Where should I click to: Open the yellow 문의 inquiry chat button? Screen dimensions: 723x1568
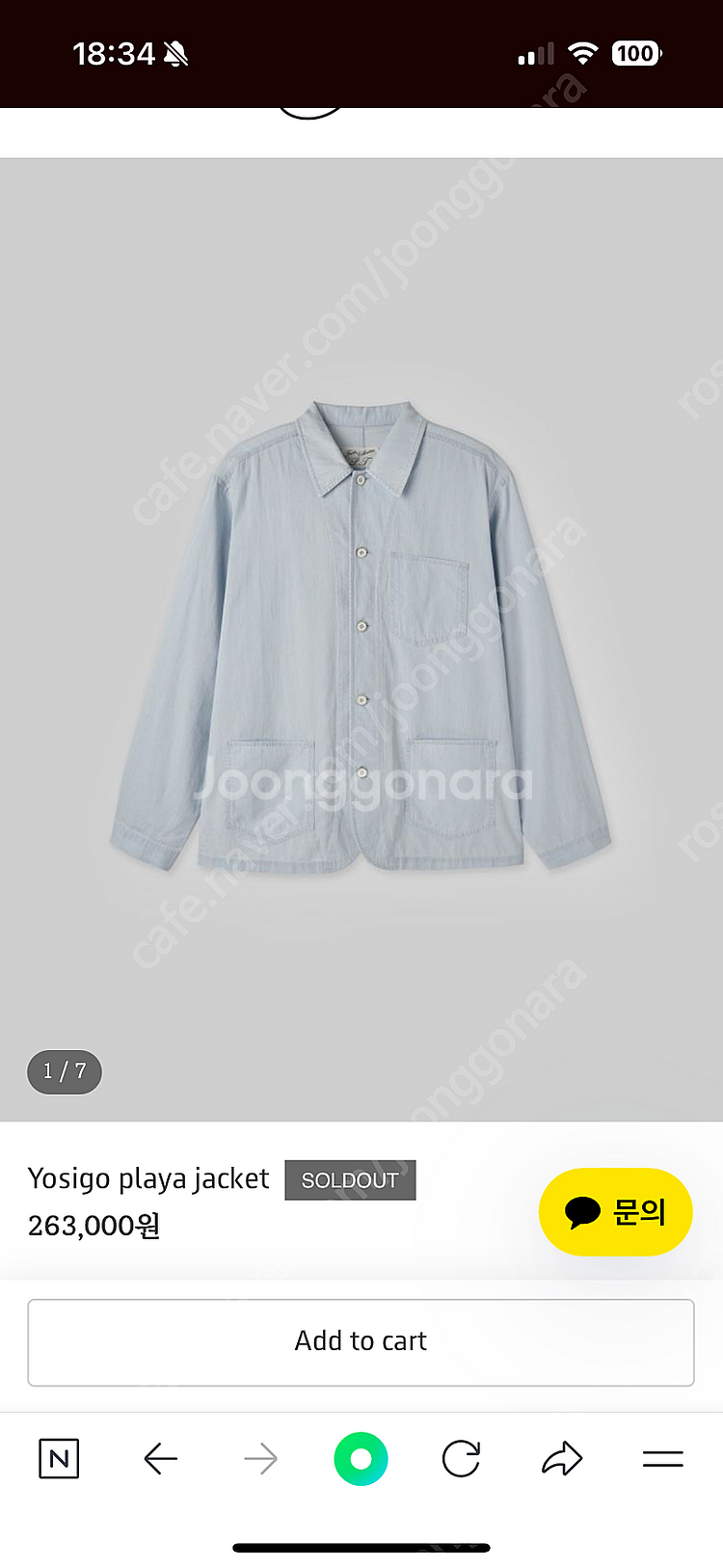615,1211
